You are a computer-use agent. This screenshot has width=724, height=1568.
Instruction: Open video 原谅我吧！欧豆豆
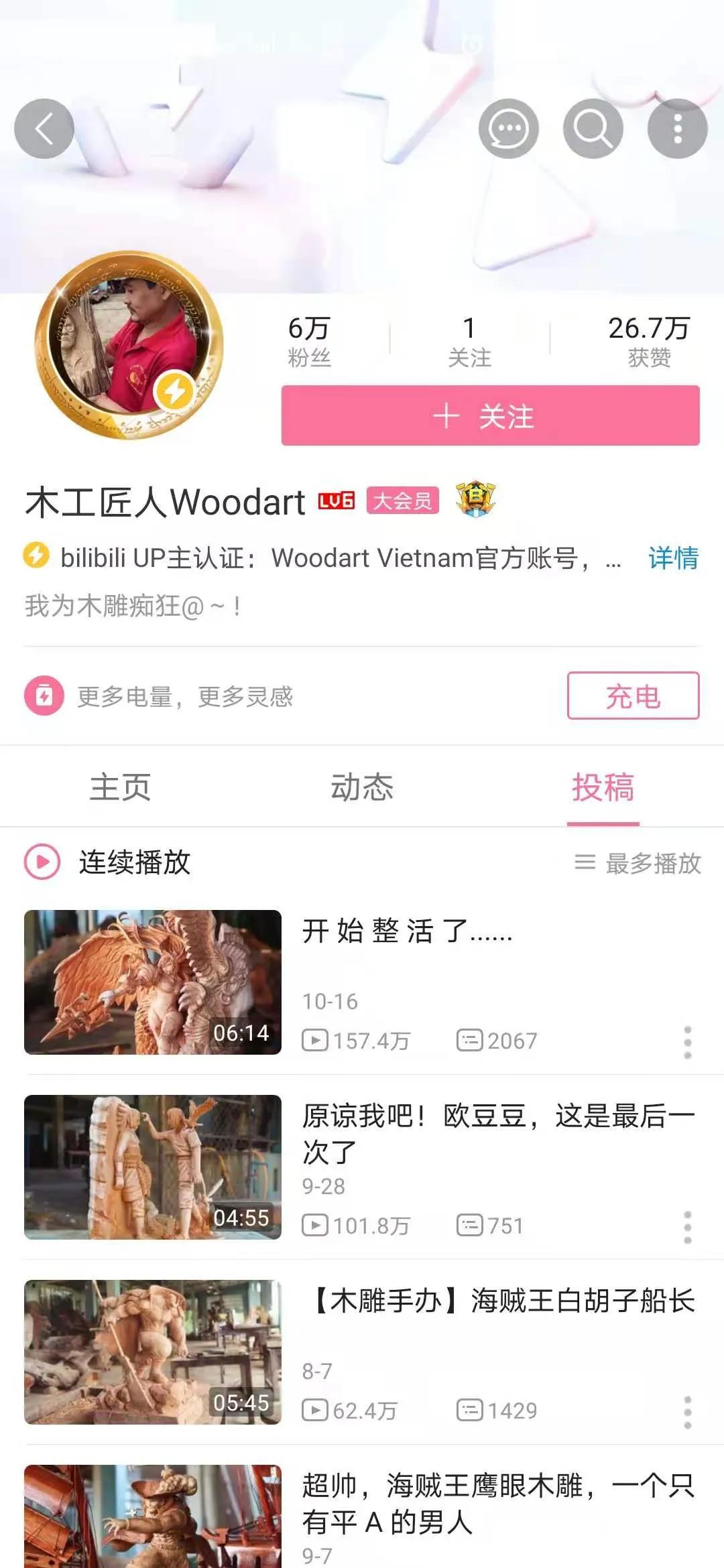497,1134
